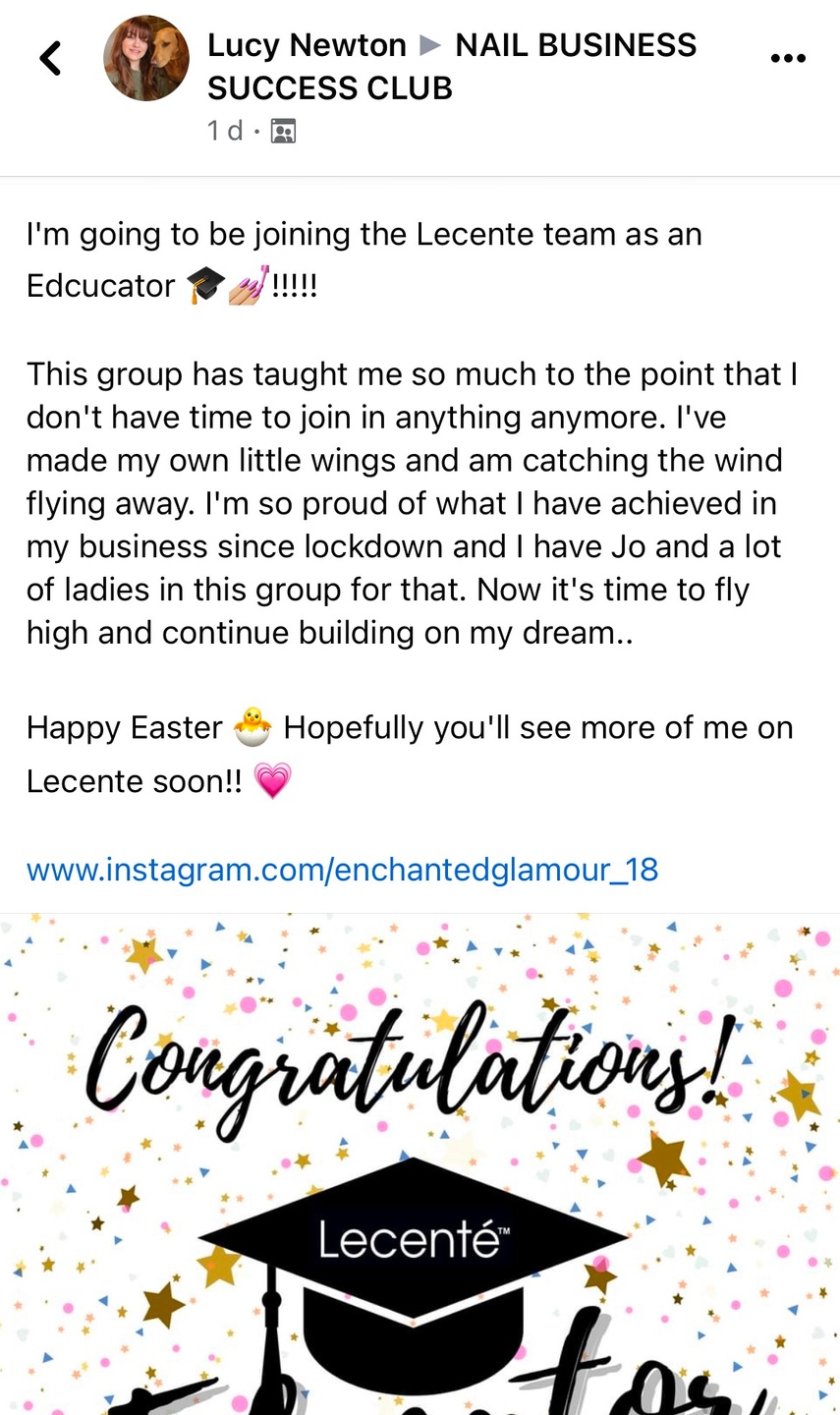The height and width of the screenshot is (1415, 840).
Task: Go back using the header arrow
Action: 51,58
